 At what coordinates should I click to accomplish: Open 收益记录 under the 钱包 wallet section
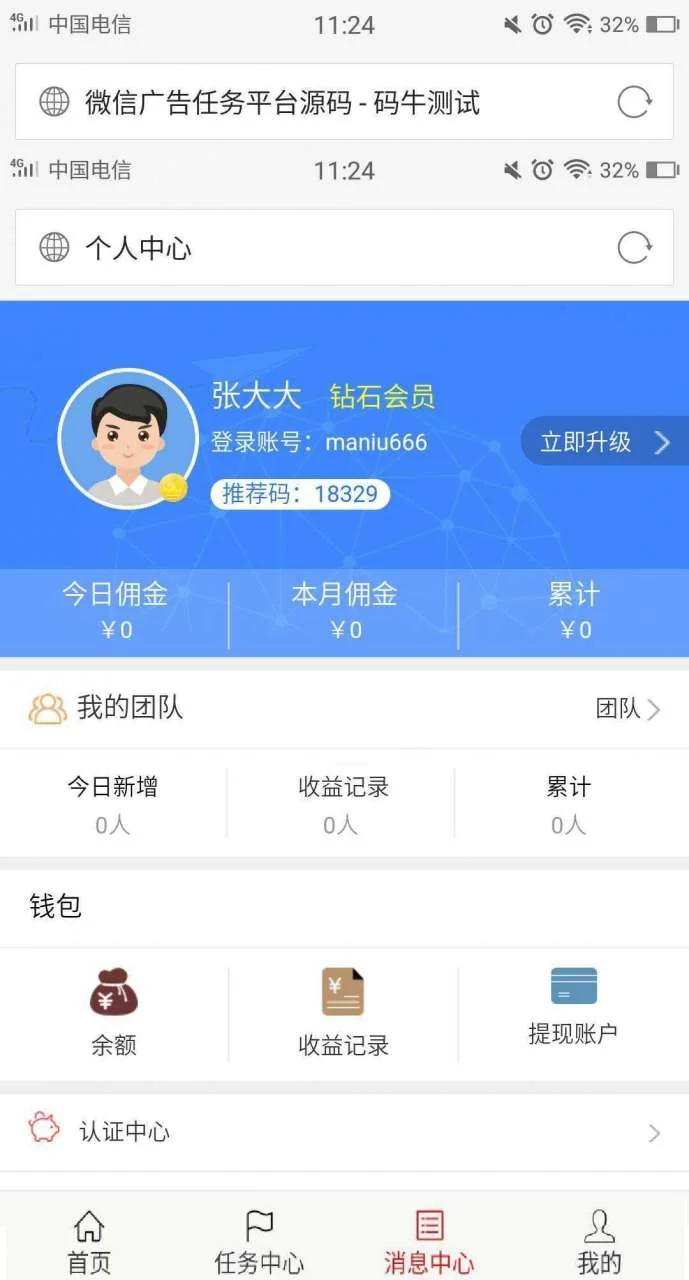click(x=343, y=1012)
